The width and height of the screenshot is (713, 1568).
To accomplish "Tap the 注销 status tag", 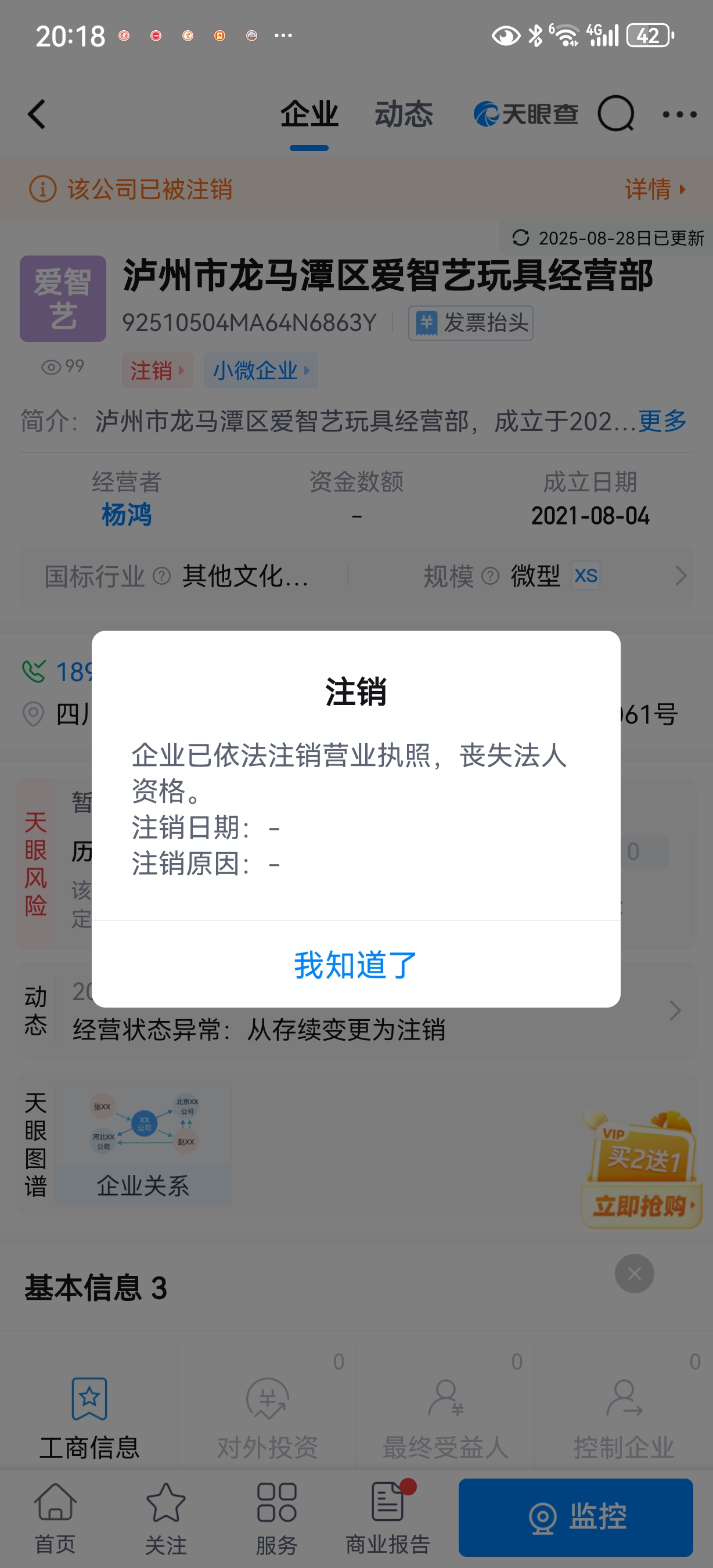I will (157, 370).
